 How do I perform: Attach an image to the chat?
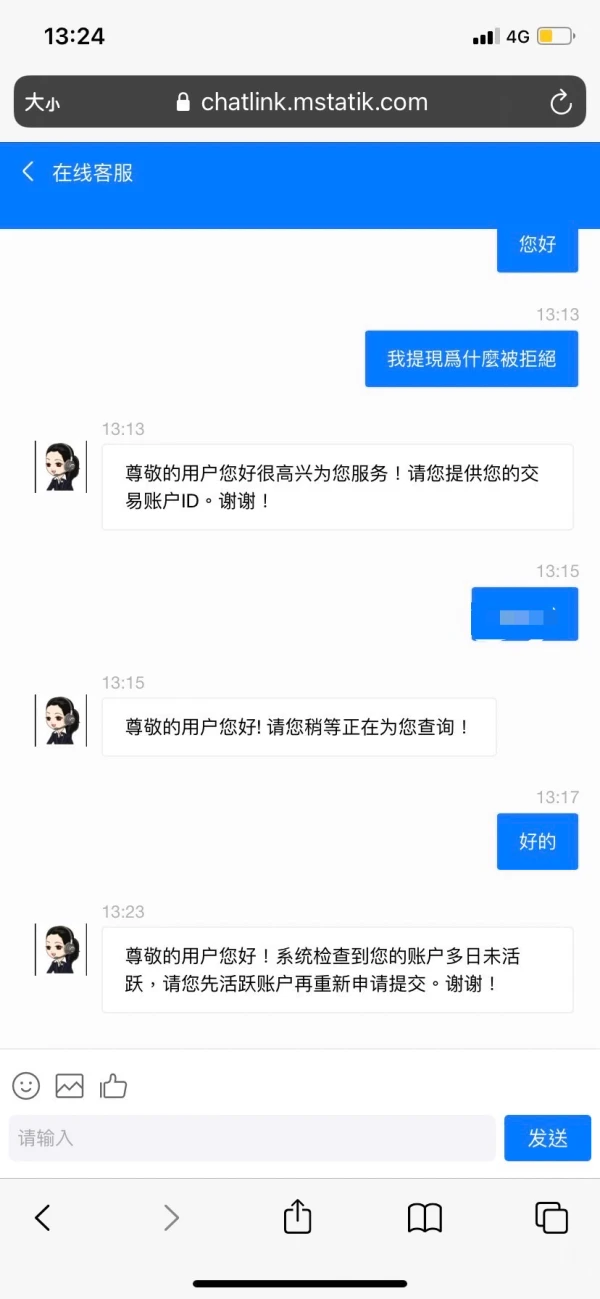click(69, 1085)
